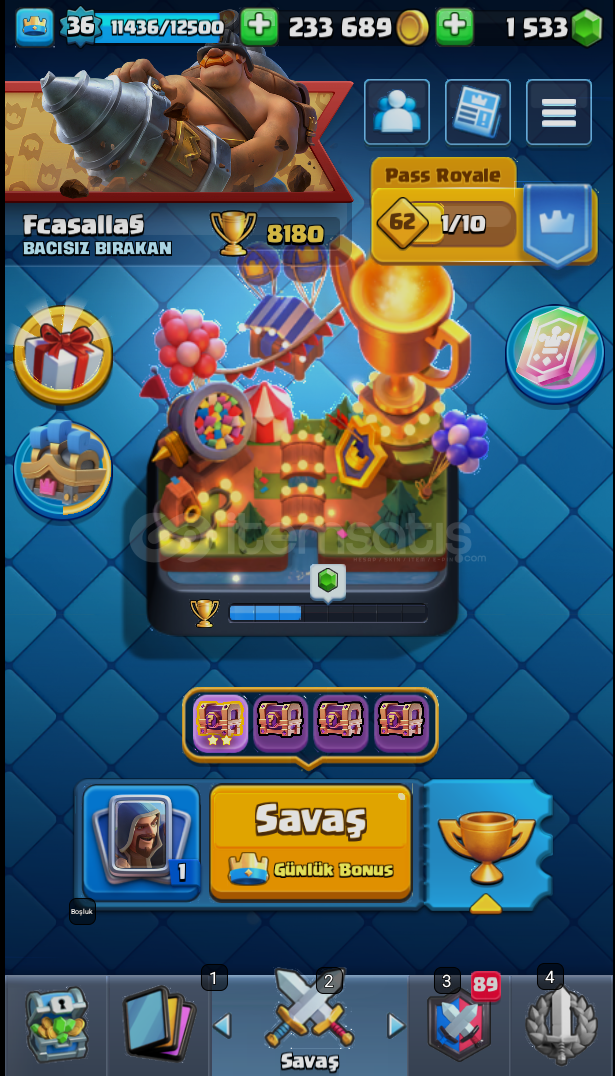Screen dimensions: 615x1076
Task: Open the trophy game mode selector
Action: pos(486,846)
